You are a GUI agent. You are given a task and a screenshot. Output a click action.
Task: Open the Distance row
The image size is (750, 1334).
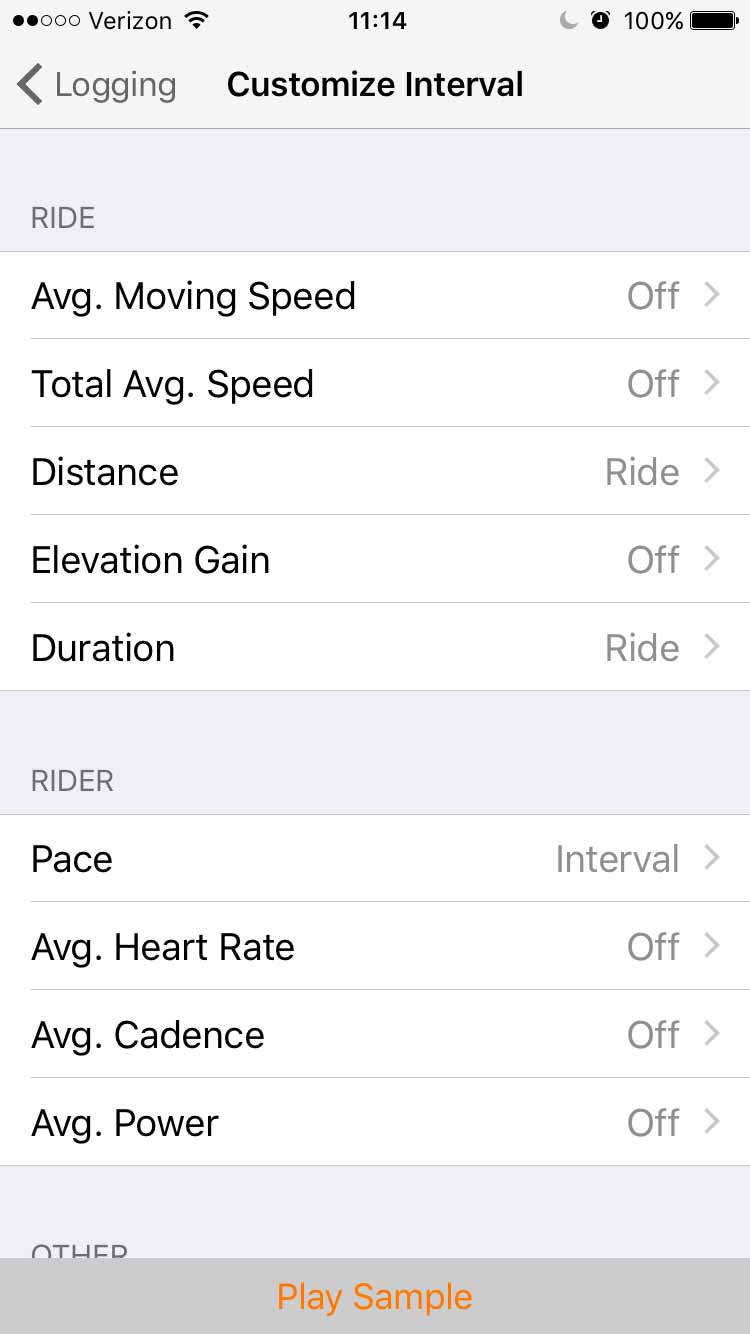pyautogui.click(x=375, y=471)
